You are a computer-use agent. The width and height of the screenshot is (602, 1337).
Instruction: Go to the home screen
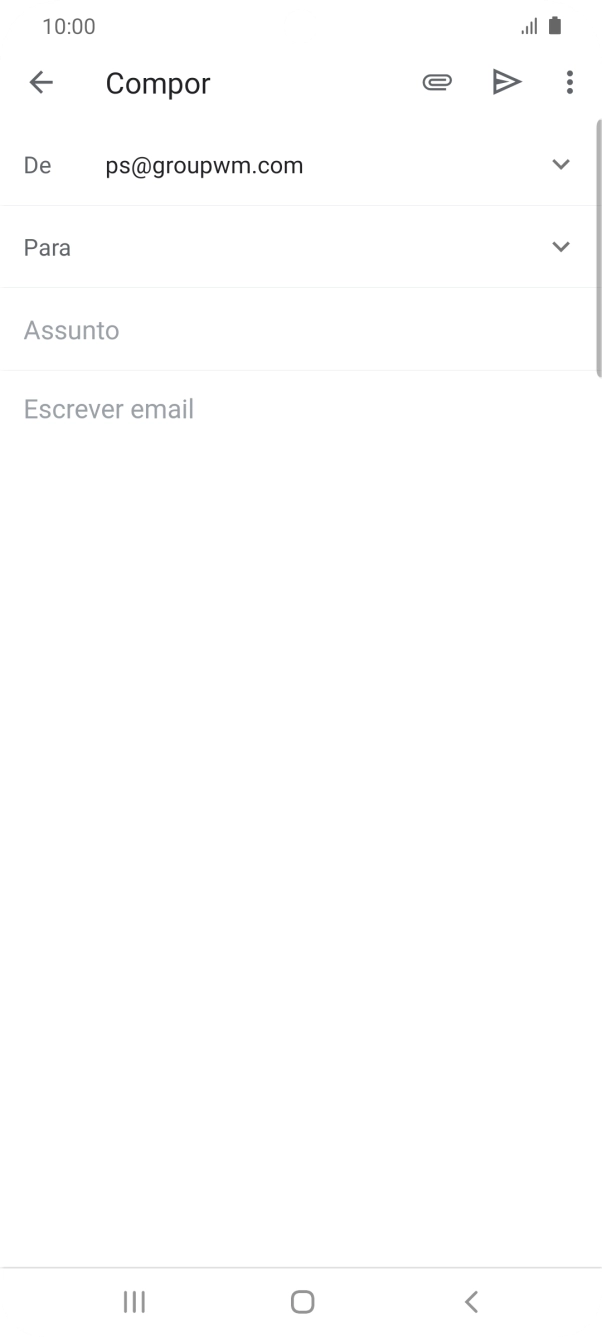[x=302, y=1301]
